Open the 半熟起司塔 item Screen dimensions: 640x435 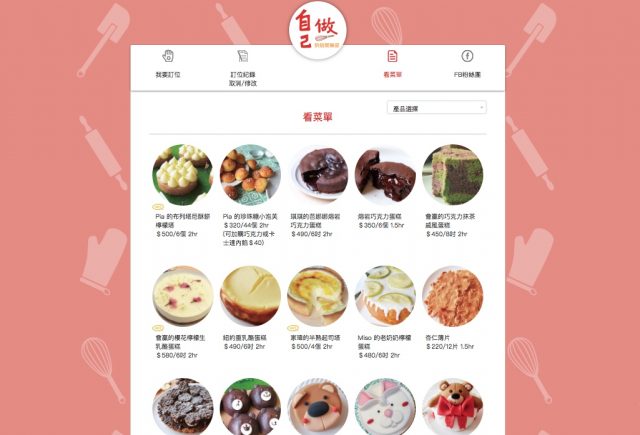coord(318,295)
